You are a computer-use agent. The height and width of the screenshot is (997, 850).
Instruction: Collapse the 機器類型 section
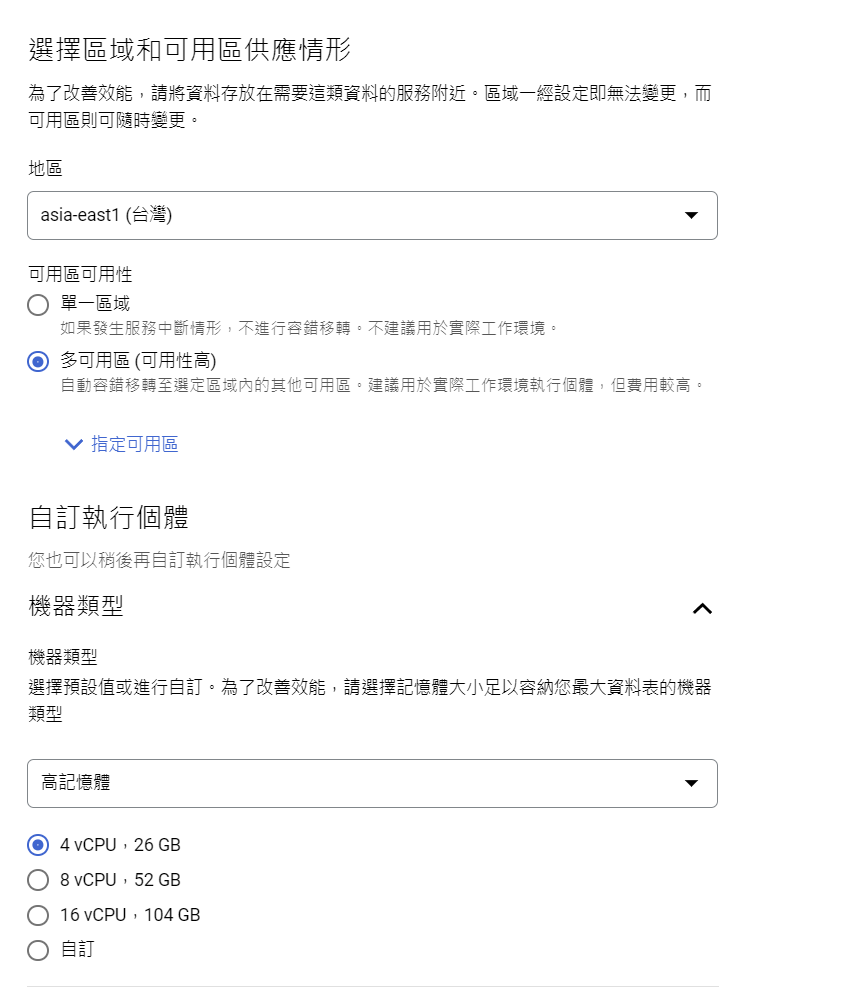[702, 608]
